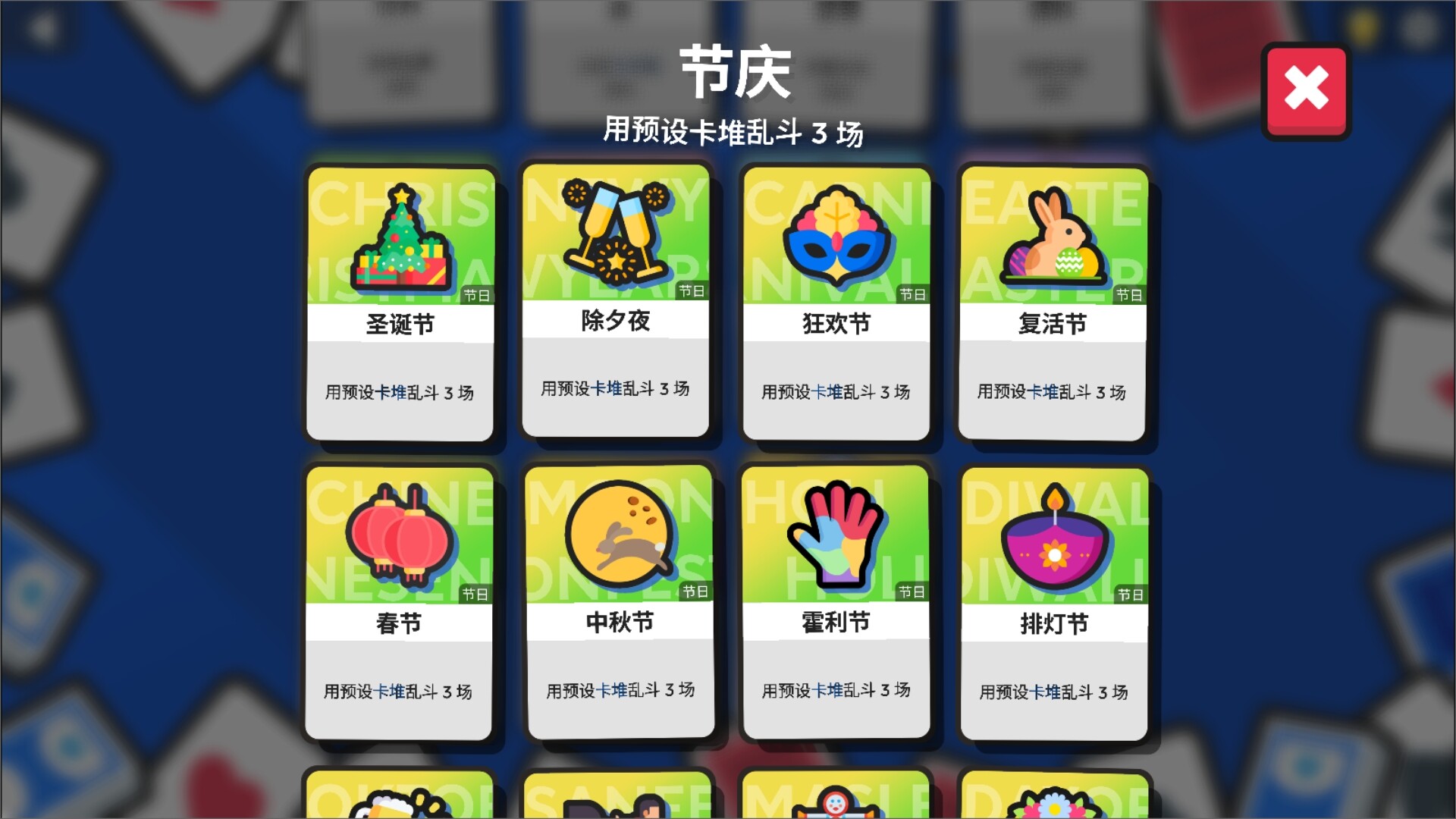Choose the 春节 card

399,603
